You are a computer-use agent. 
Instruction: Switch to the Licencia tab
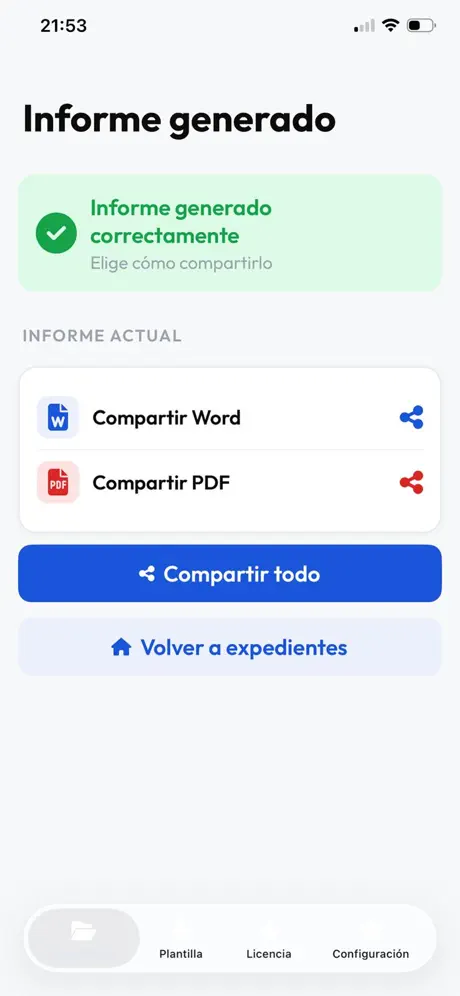(269, 939)
